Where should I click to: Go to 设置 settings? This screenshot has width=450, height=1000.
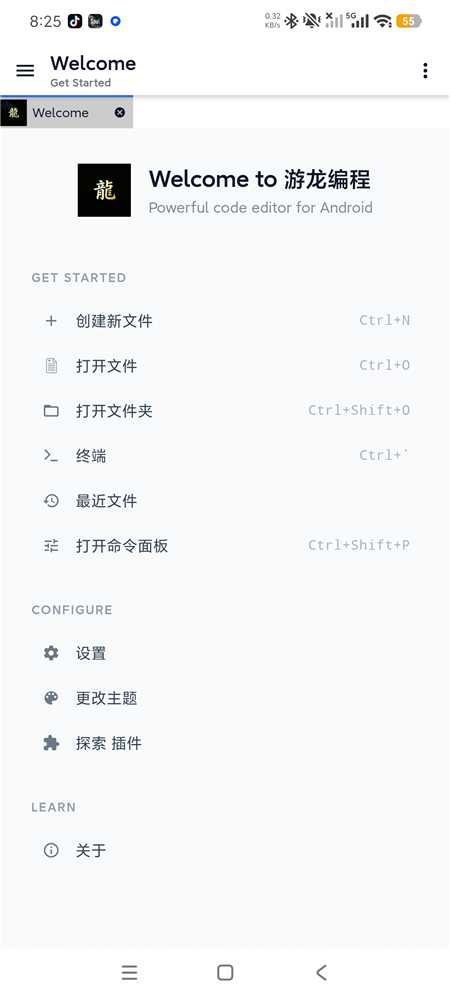coord(226,653)
